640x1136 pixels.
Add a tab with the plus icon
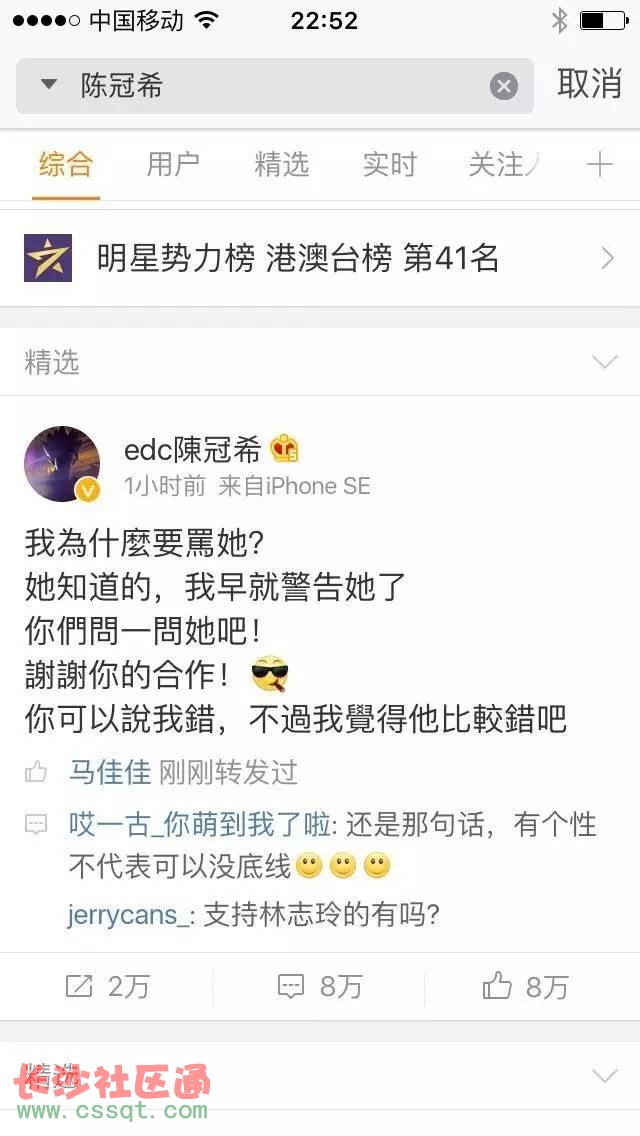(599, 164)
